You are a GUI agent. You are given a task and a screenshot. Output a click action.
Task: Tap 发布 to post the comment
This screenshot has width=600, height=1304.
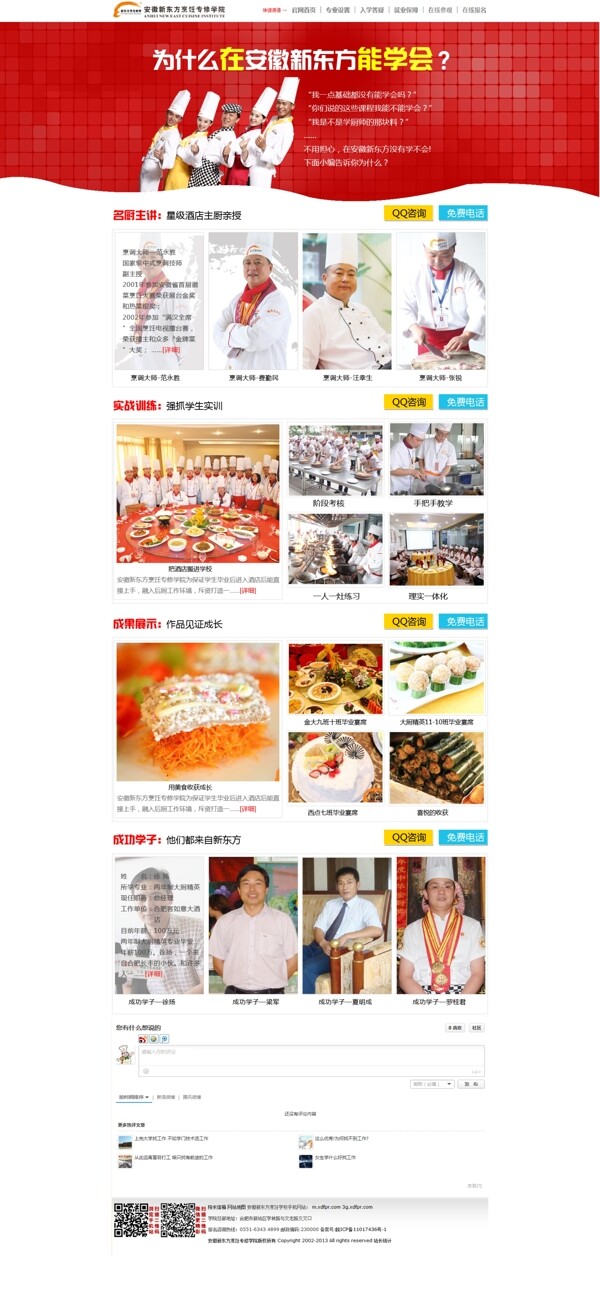471,1084
